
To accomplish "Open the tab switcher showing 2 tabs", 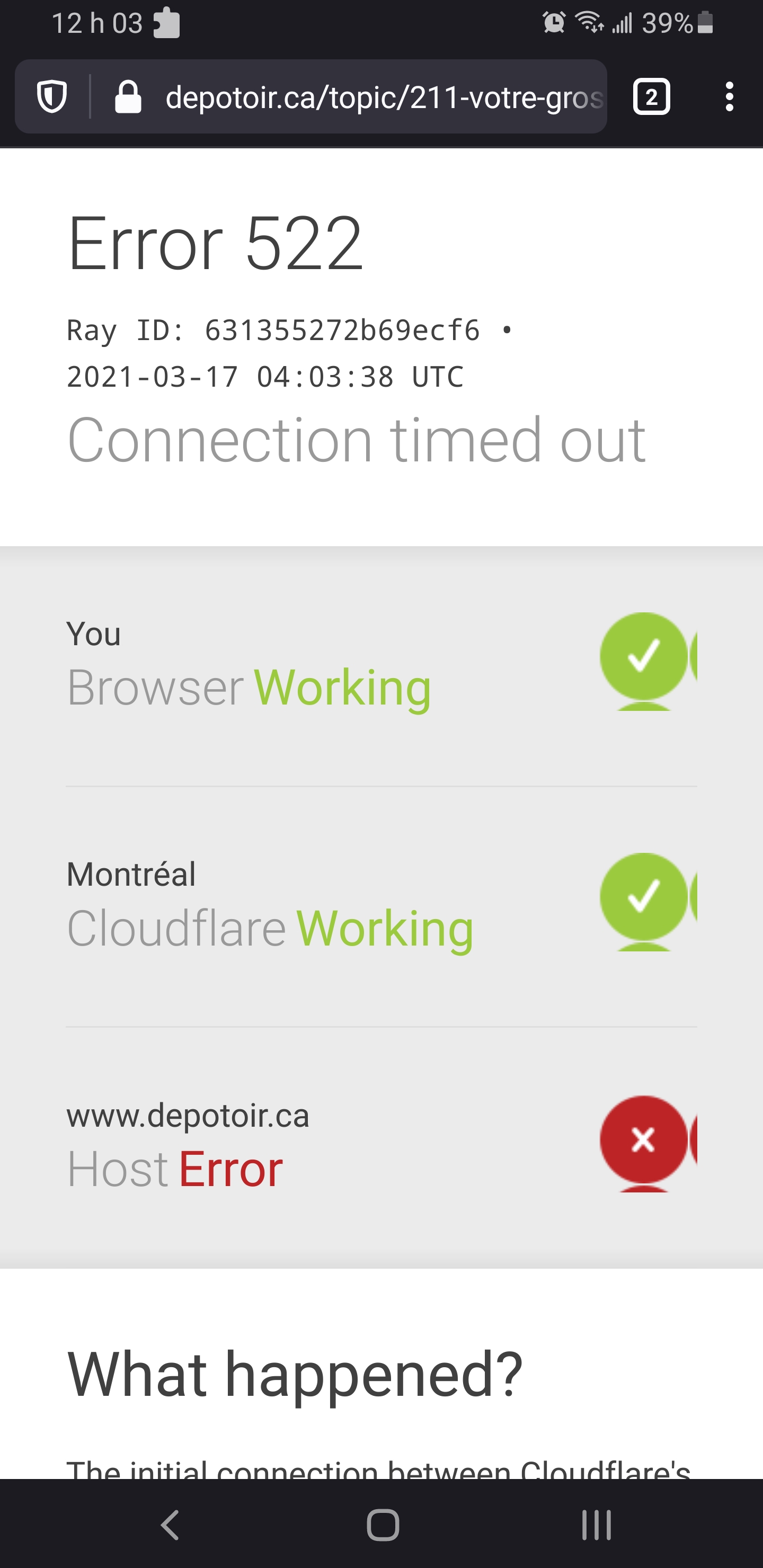I will pos(652,97).
